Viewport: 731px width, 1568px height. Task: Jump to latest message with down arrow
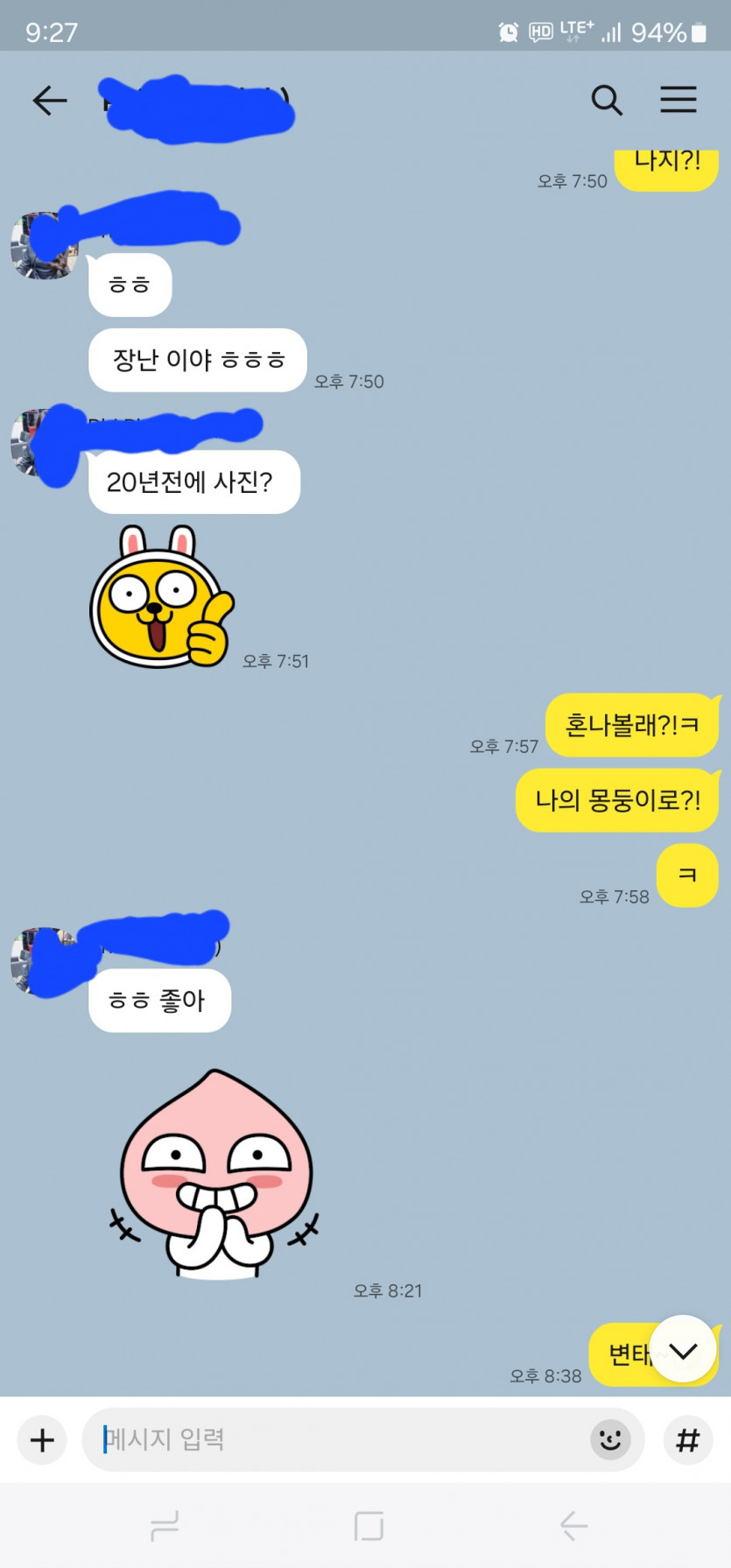pos(683,1349)
